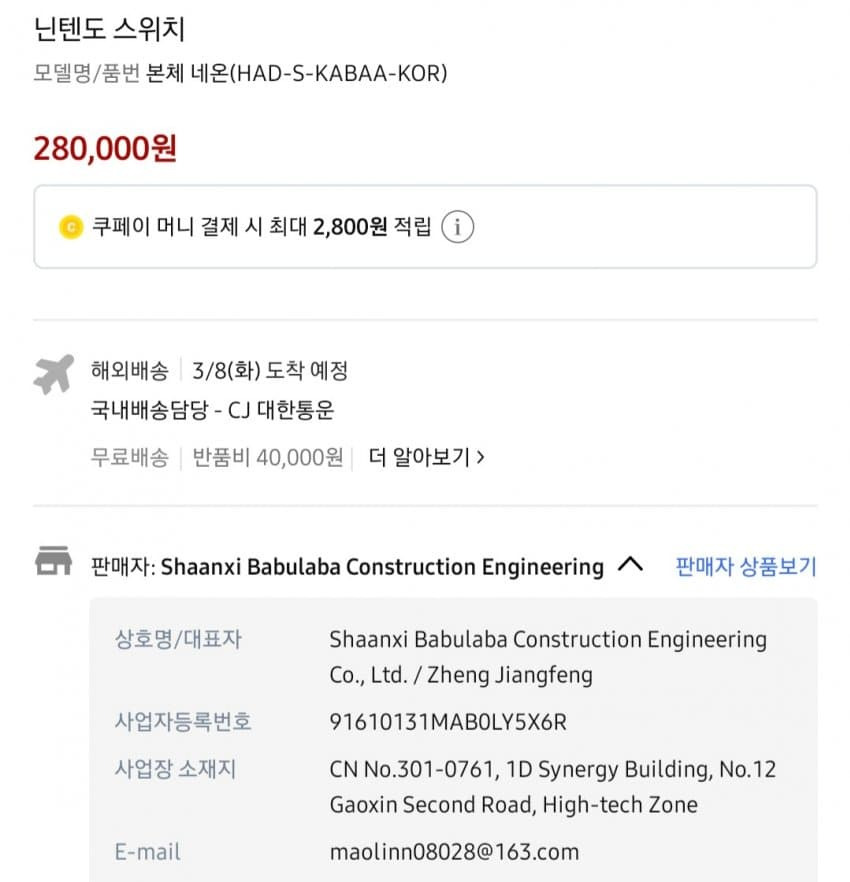
Task: Collapse the seller information section
Action: point(630,564)
